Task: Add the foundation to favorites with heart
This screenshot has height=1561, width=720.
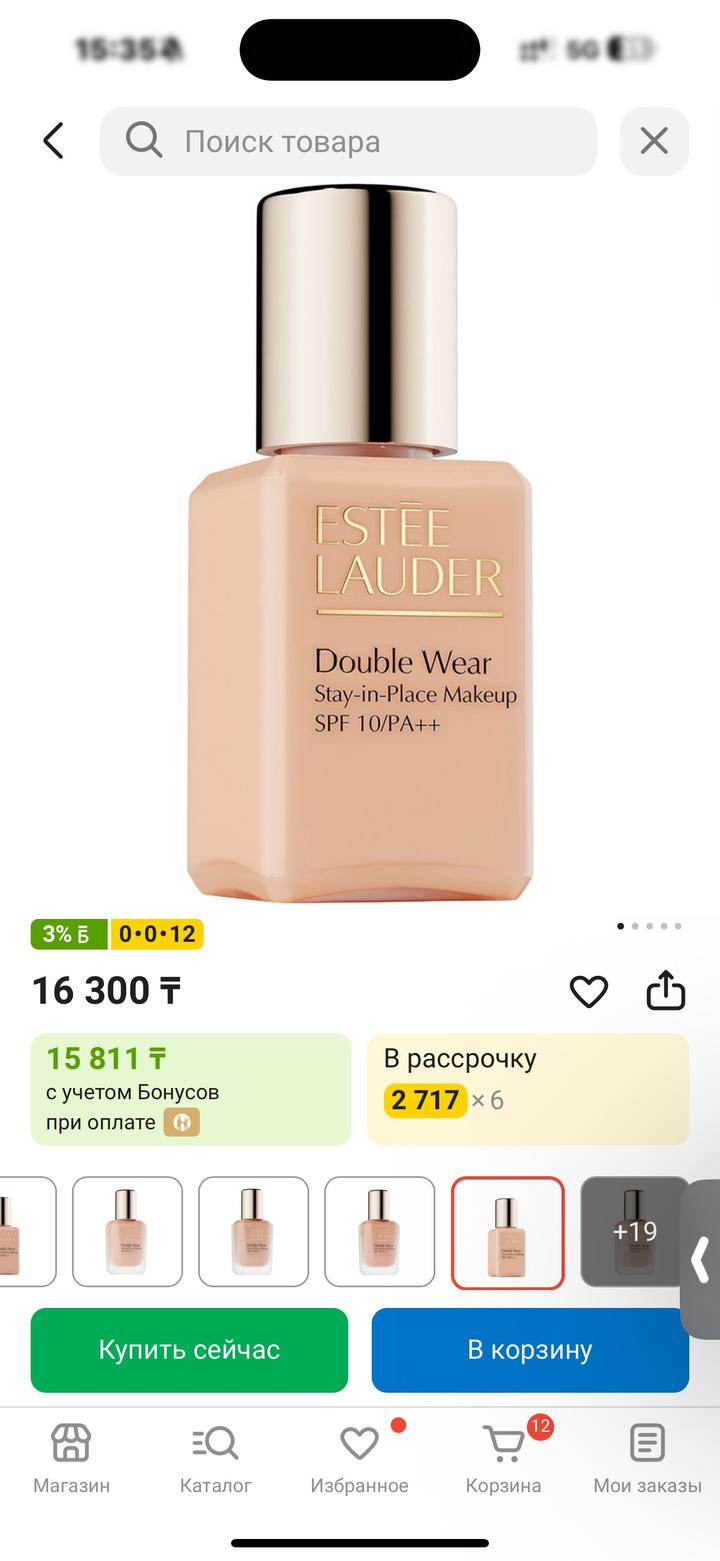Action: [x=588, y=991]
